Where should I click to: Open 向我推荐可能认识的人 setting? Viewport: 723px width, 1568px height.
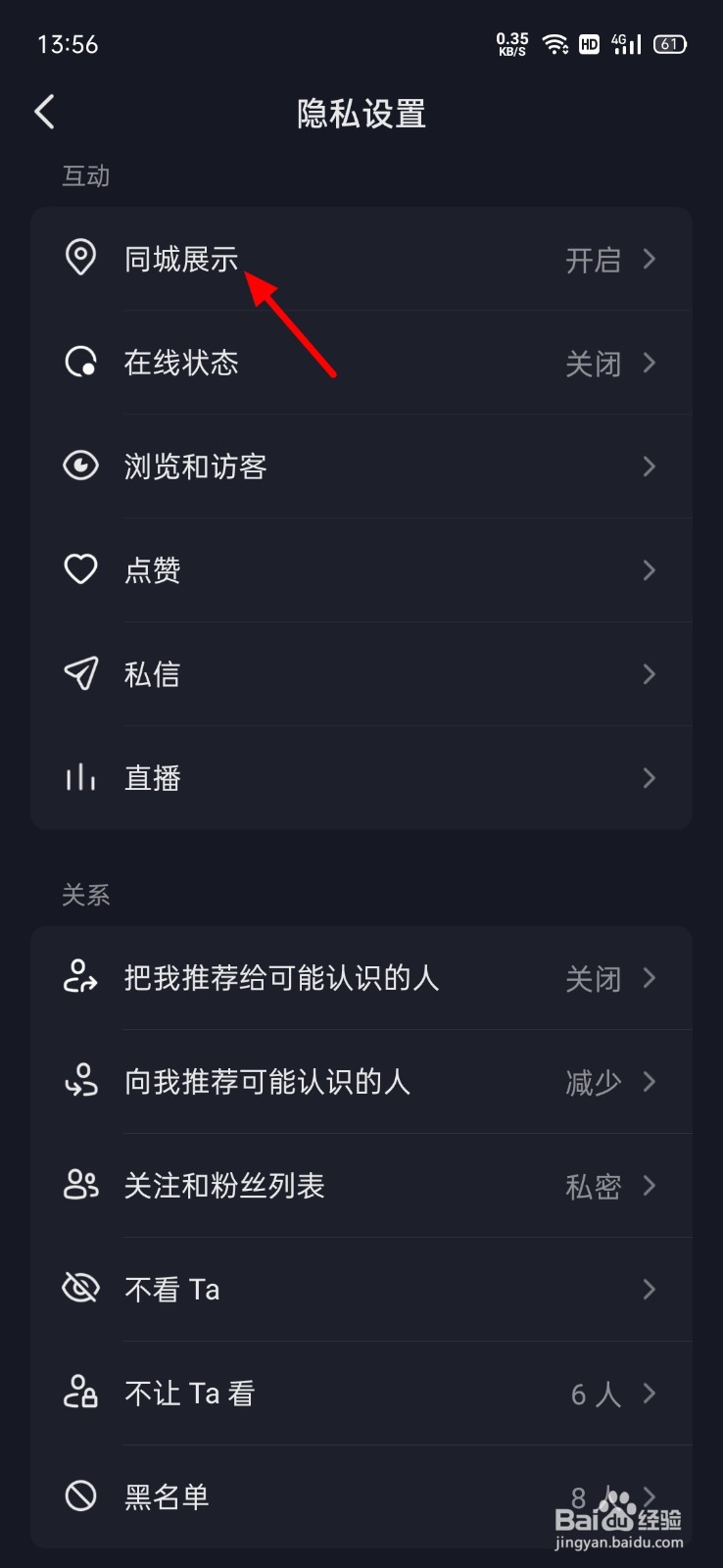[x=361, y=1082]
